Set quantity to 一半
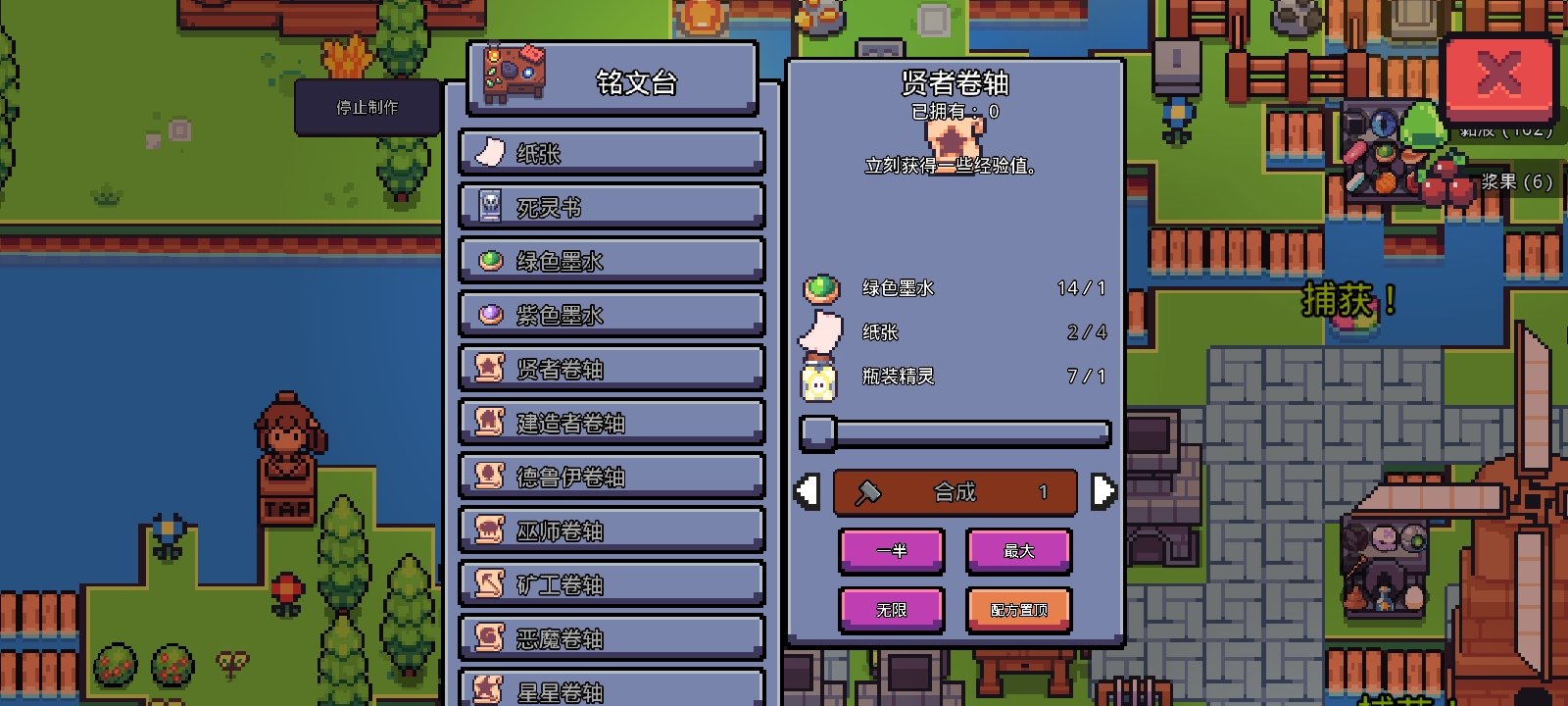Viewport: 1568px width, 706px height. pos(891,551)
